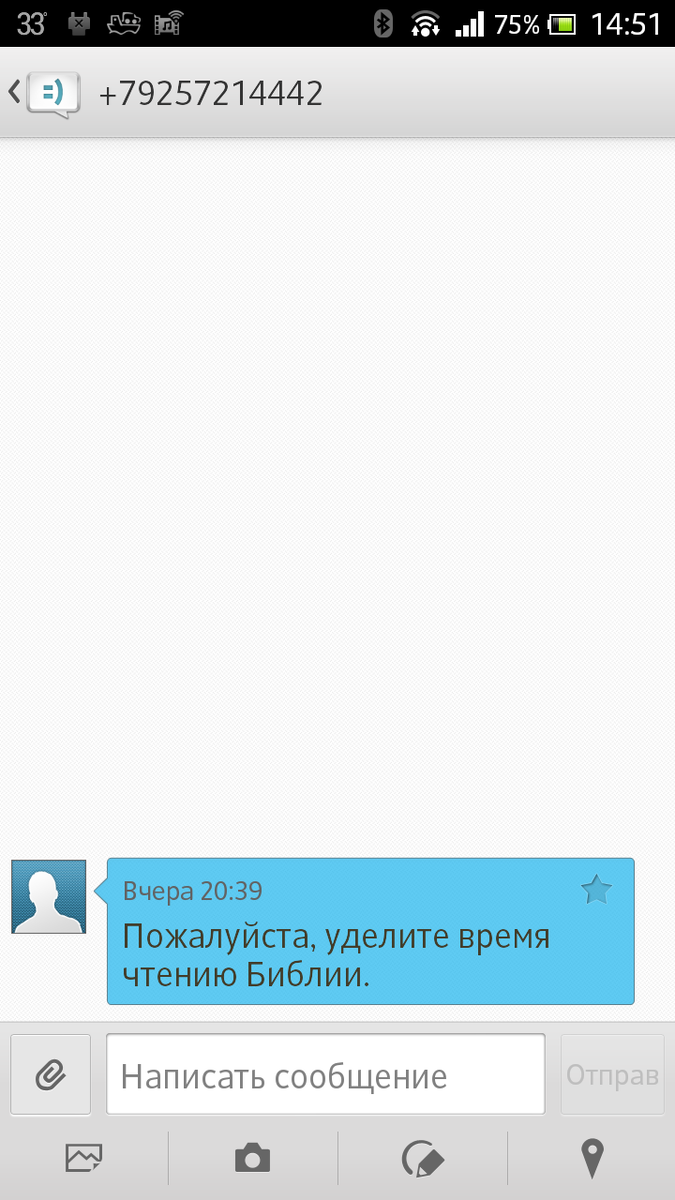The width and height of the screenshot is (675, 1200).
Task: Attach a location with the pin icon
Action: click(592, 1158)
